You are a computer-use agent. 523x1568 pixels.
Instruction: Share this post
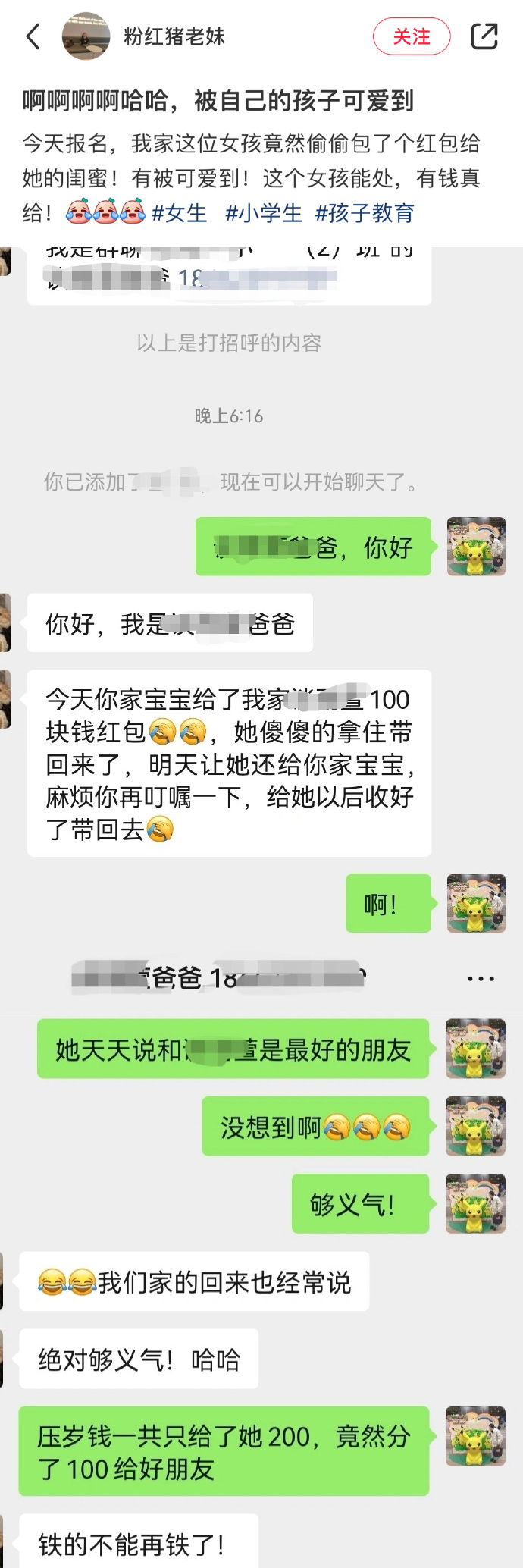pyautogui.click(x=484, y=36)
